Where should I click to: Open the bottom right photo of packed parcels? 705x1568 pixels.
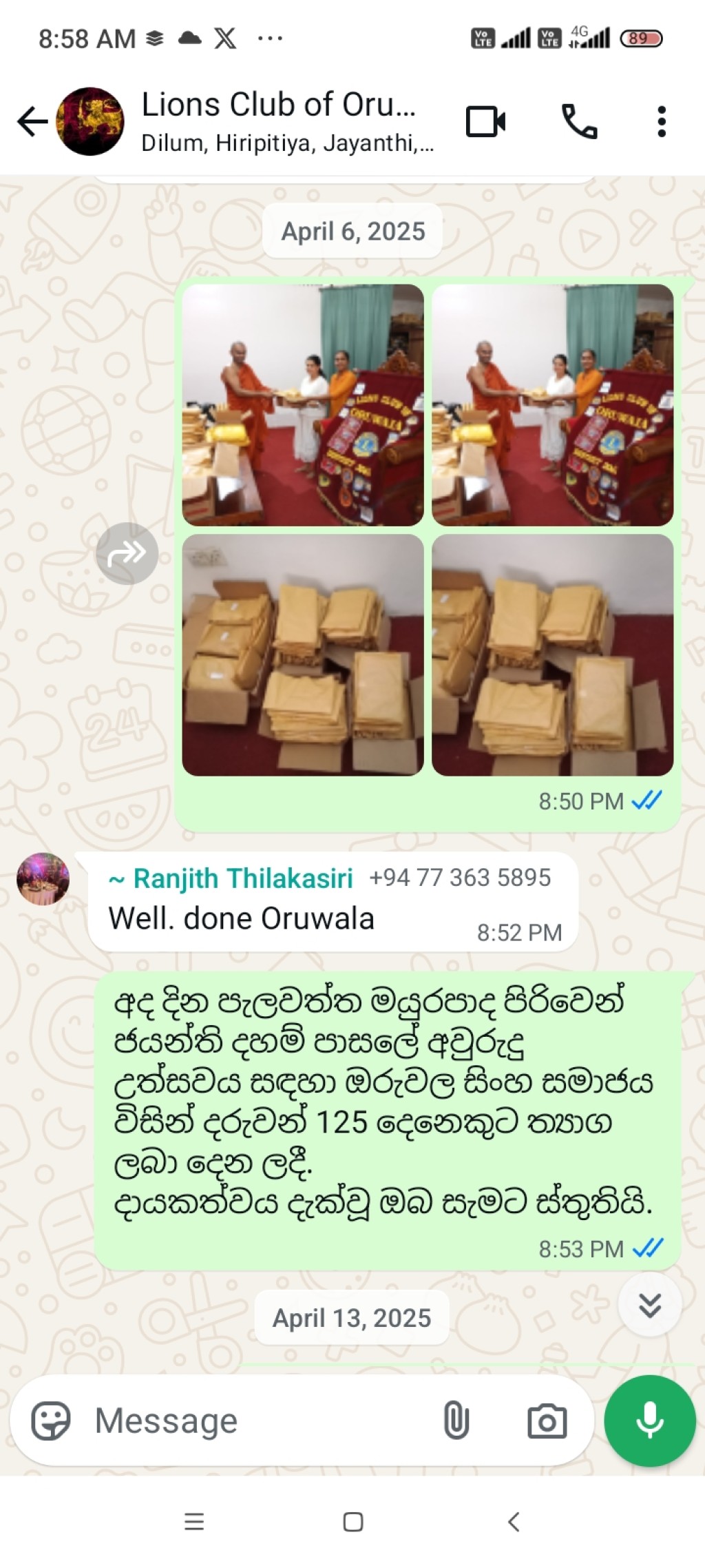click(x=552, y=655)
